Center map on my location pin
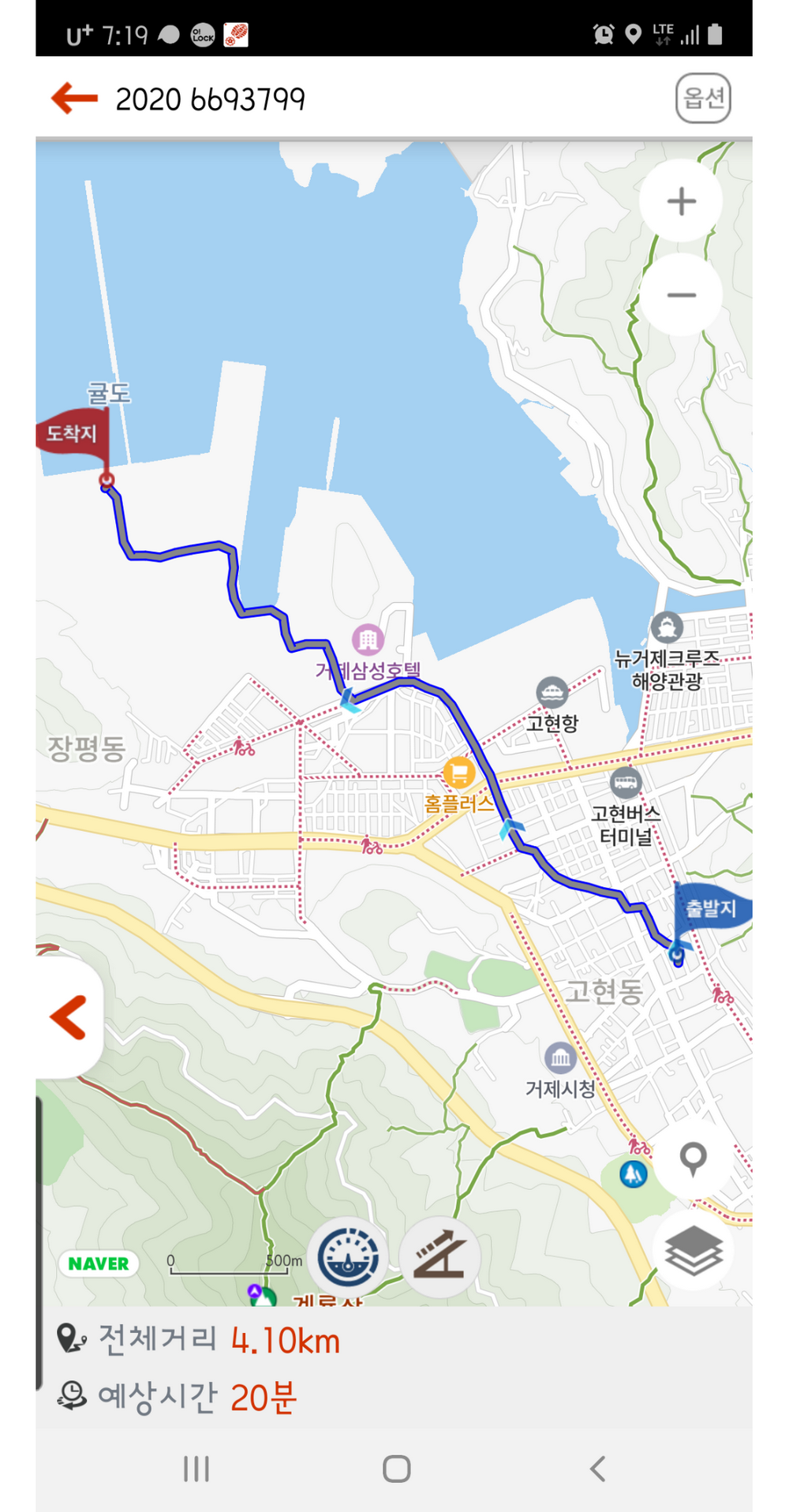 click(693, 1158)
